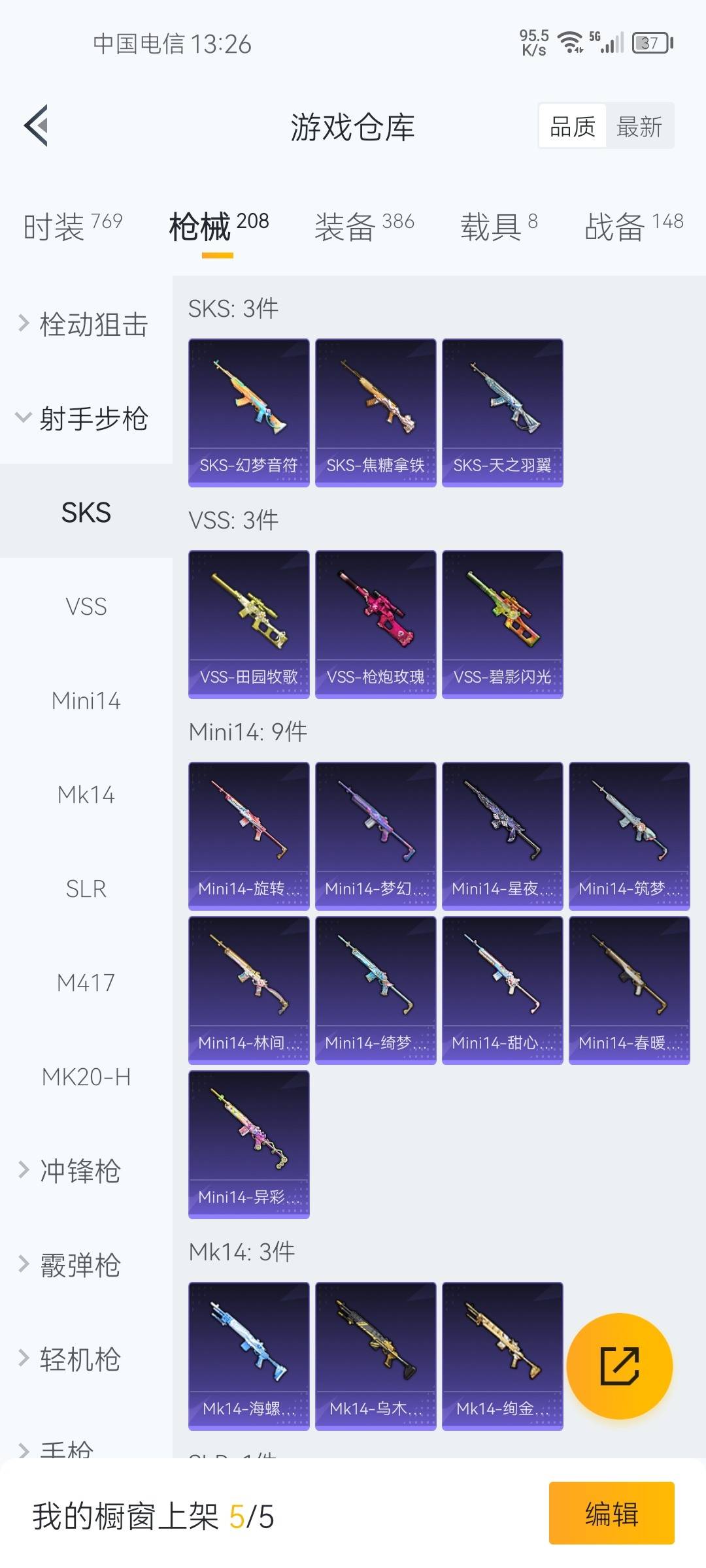Open the 战备 tab
This screenshot has height=1568, width=706.
tap(633, 226)
